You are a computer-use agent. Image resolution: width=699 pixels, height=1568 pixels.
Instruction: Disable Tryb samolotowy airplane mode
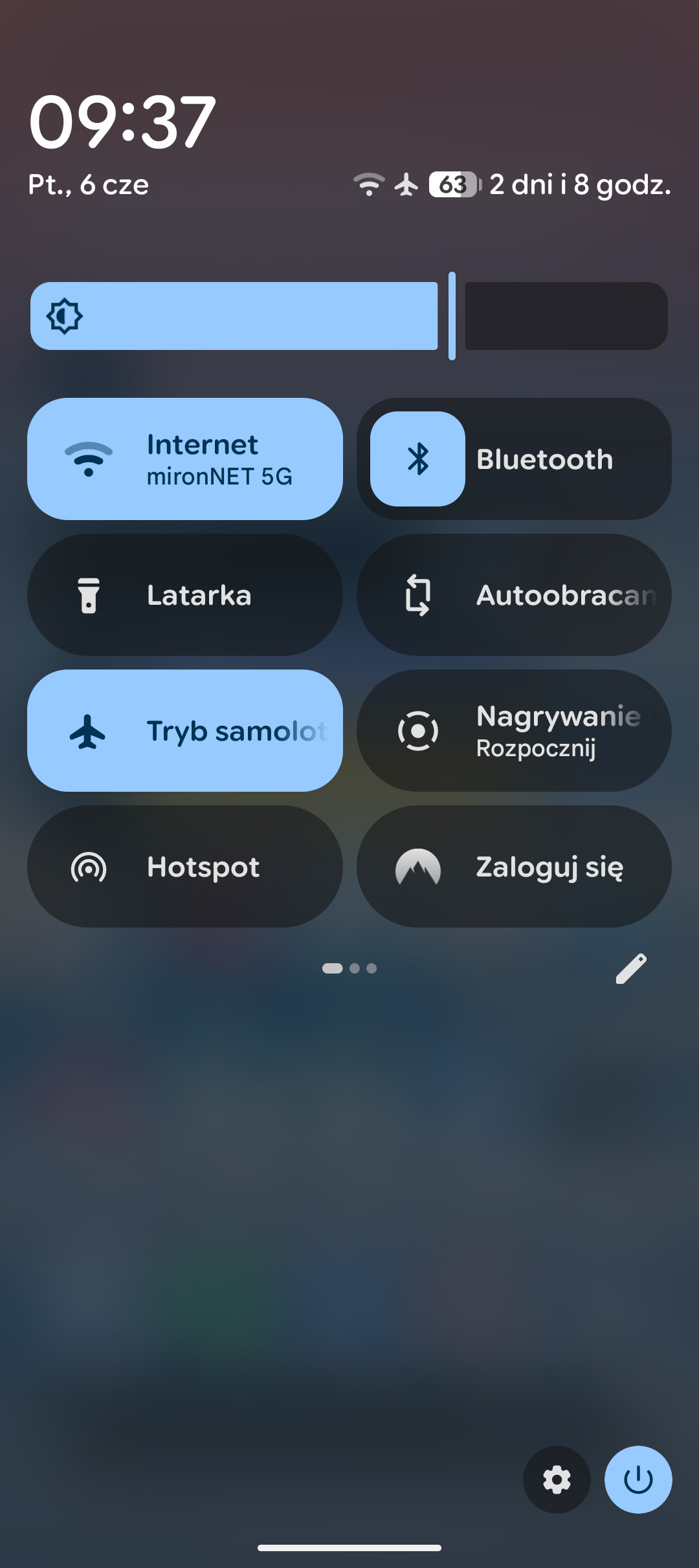185,730
